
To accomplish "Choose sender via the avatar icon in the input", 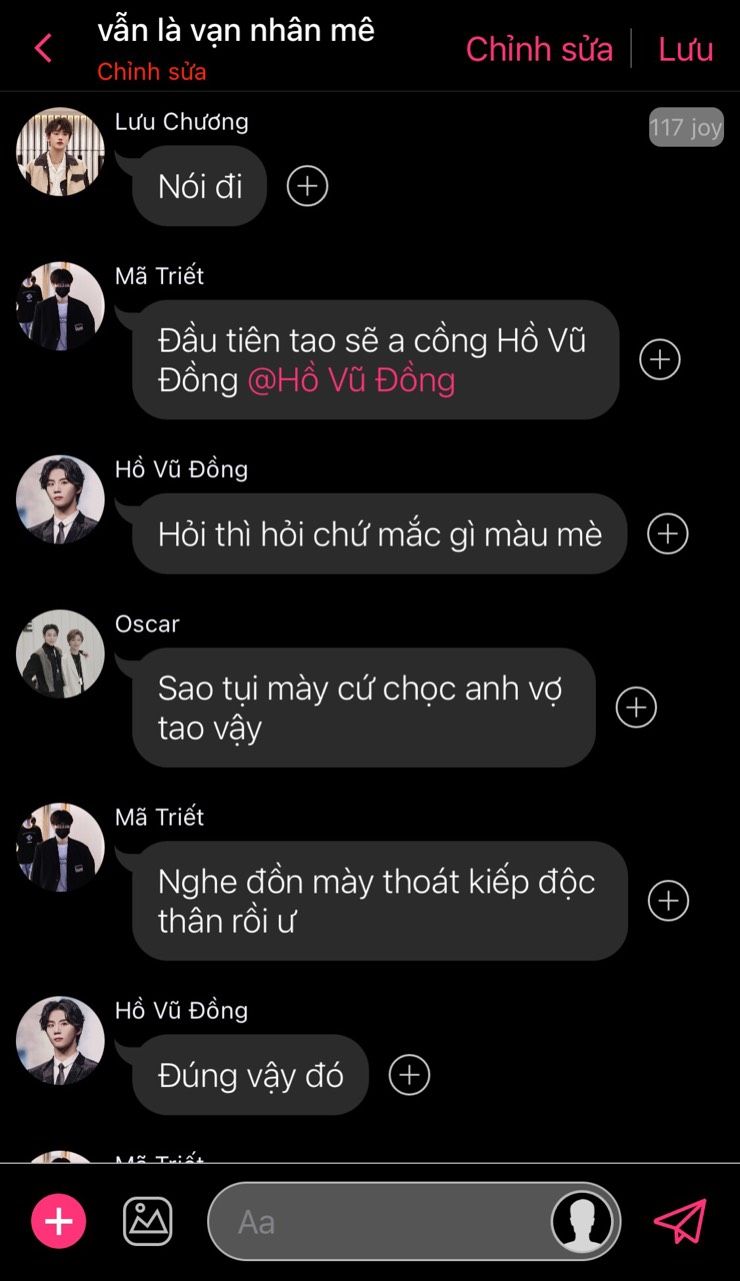I will click(x=583, y=1221).
